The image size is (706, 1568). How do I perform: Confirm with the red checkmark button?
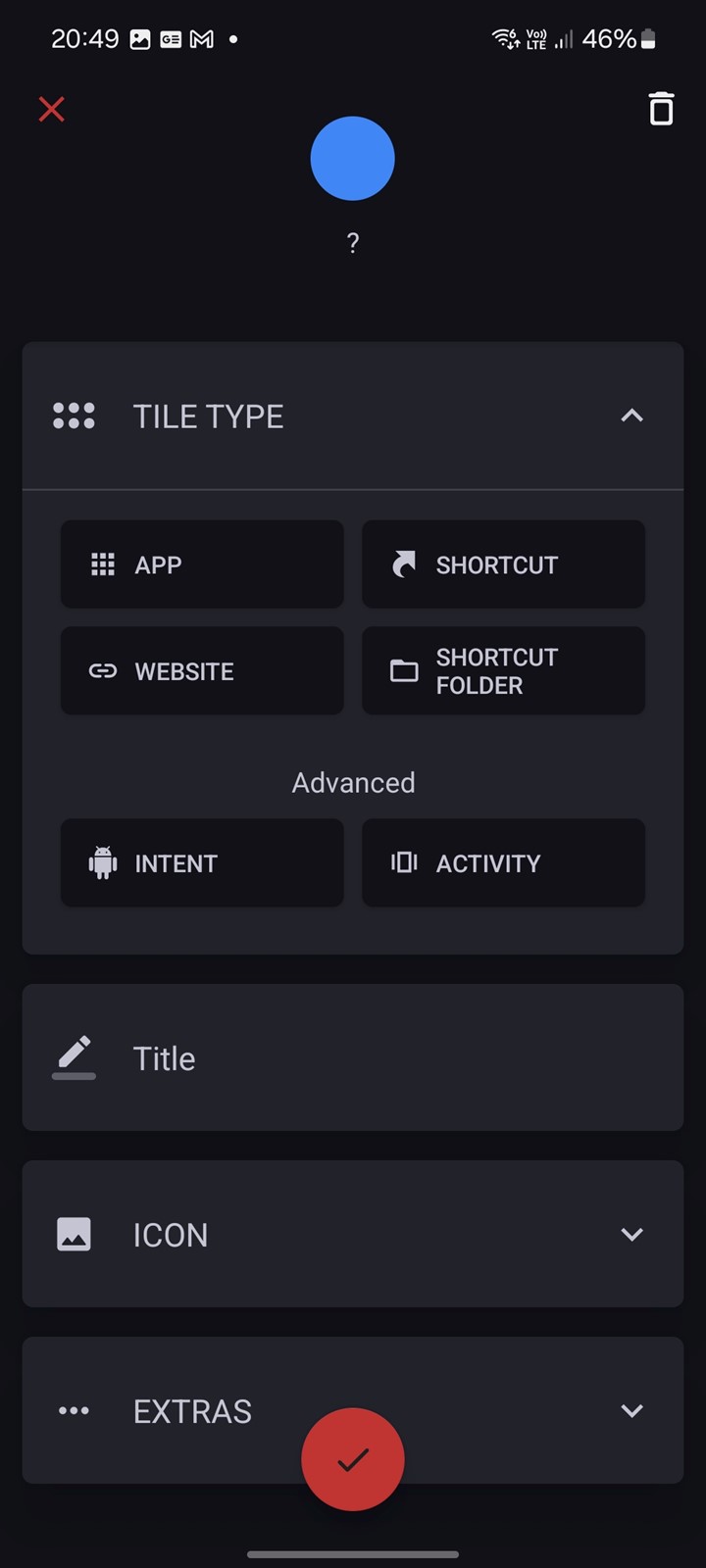[x=353, y=1459]
